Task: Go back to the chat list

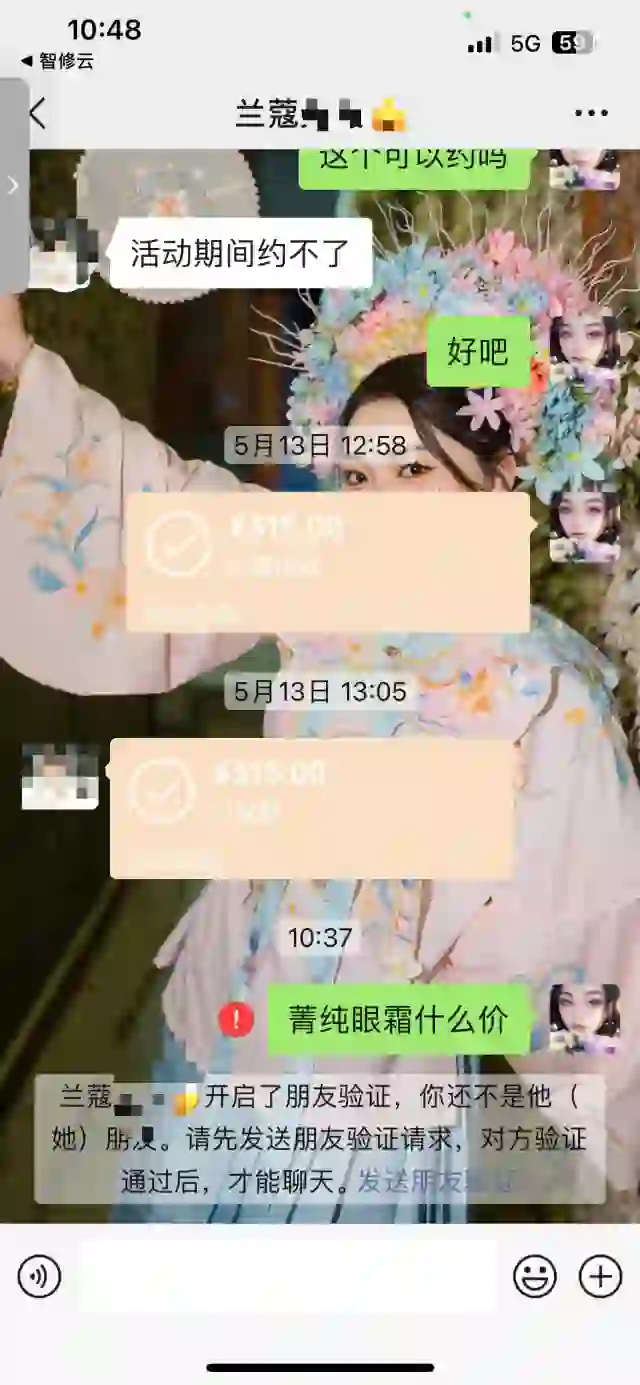Action: click(37, 113)
